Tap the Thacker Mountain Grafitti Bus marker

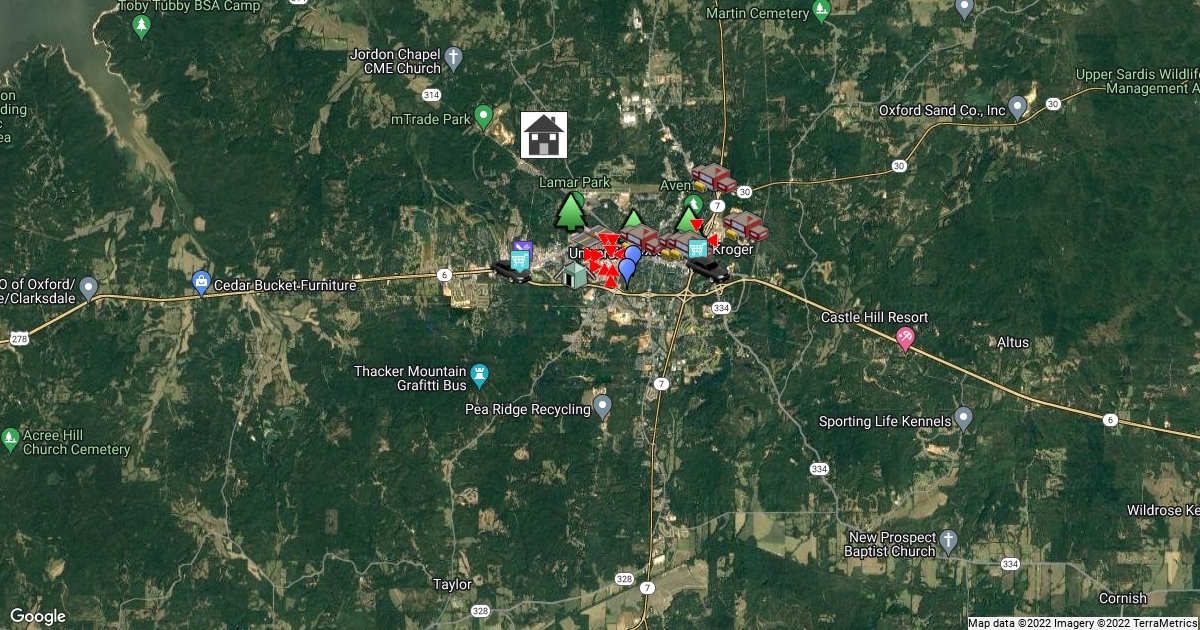tap(480, 375)
